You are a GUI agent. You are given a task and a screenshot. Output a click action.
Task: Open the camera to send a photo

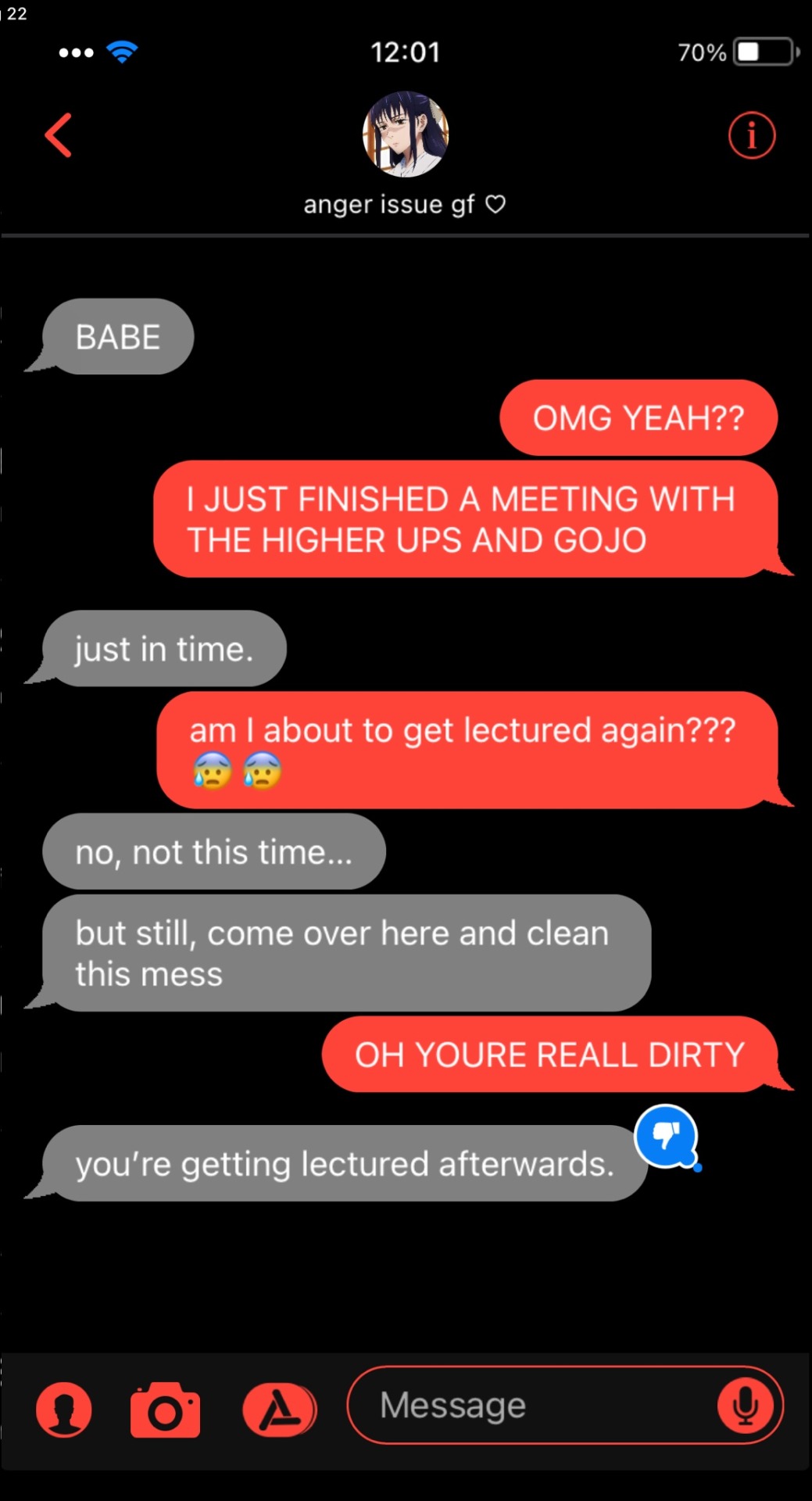coord(165,1410)
